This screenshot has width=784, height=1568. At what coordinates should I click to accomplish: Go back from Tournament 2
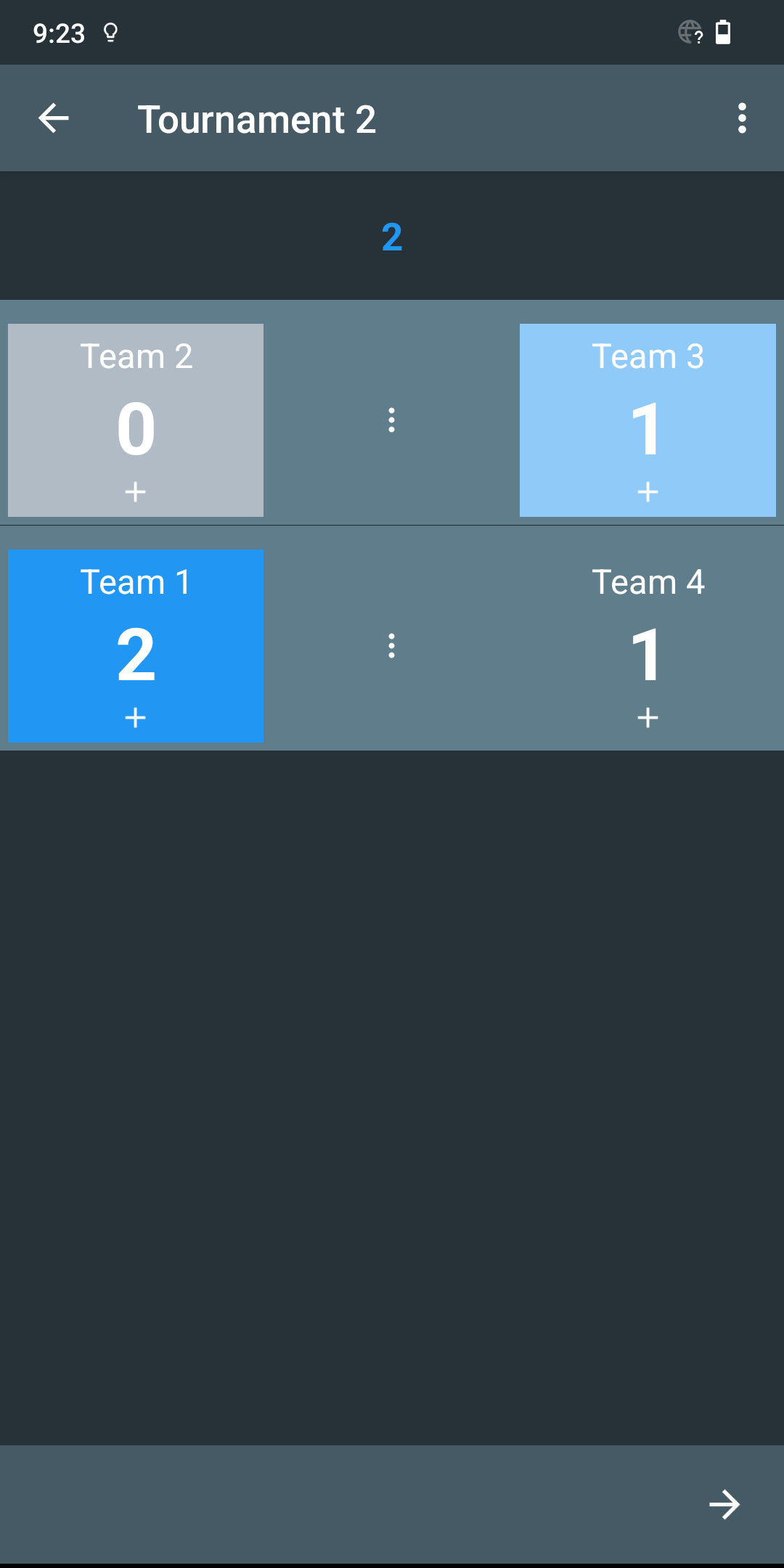click(x=54, y=118)
